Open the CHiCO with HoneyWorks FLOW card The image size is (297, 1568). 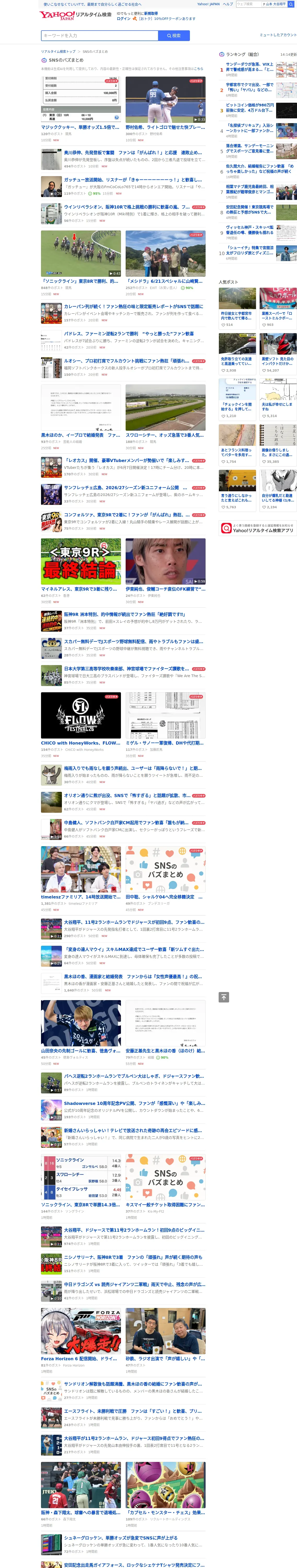click(80, 725)
